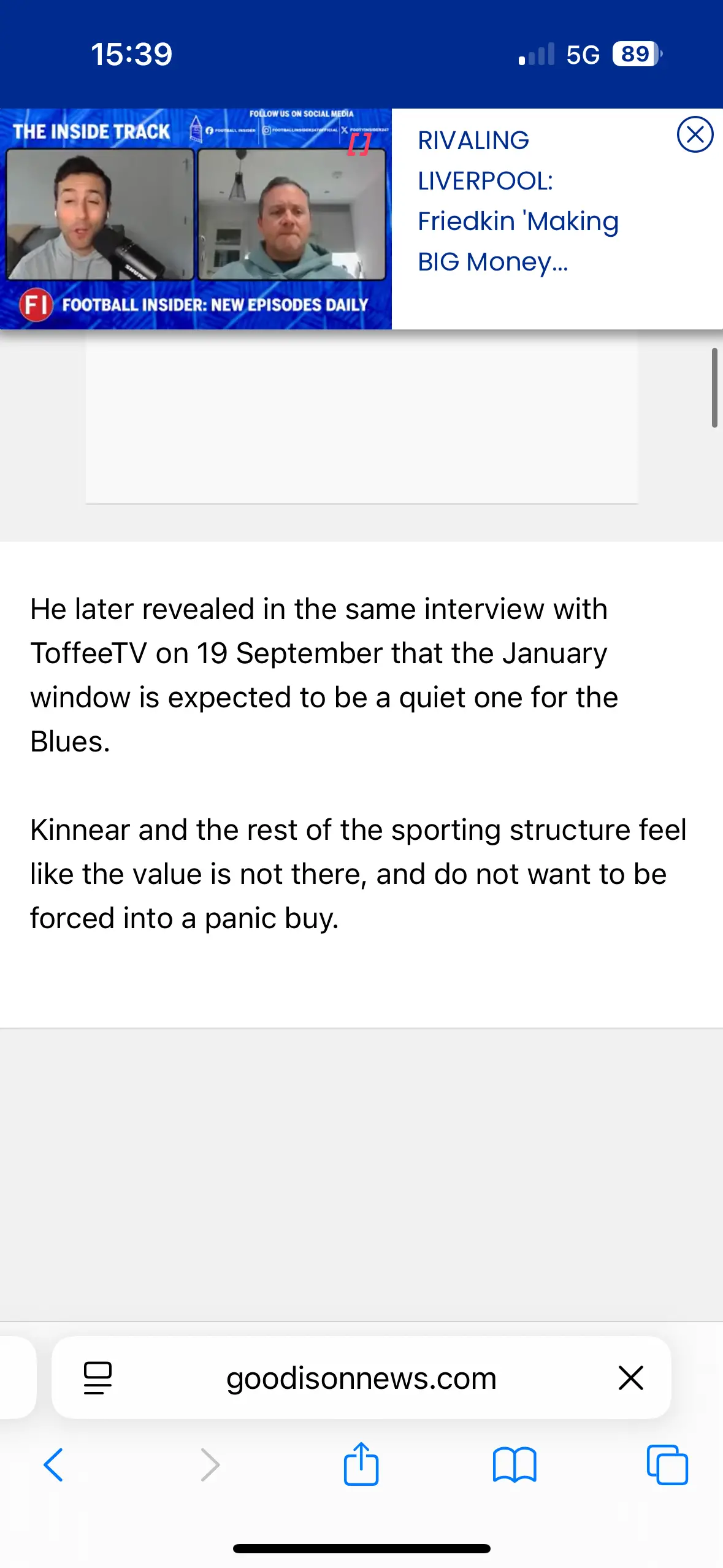
Task: Open Safari bookmarks
Action: coord(514,1465)
